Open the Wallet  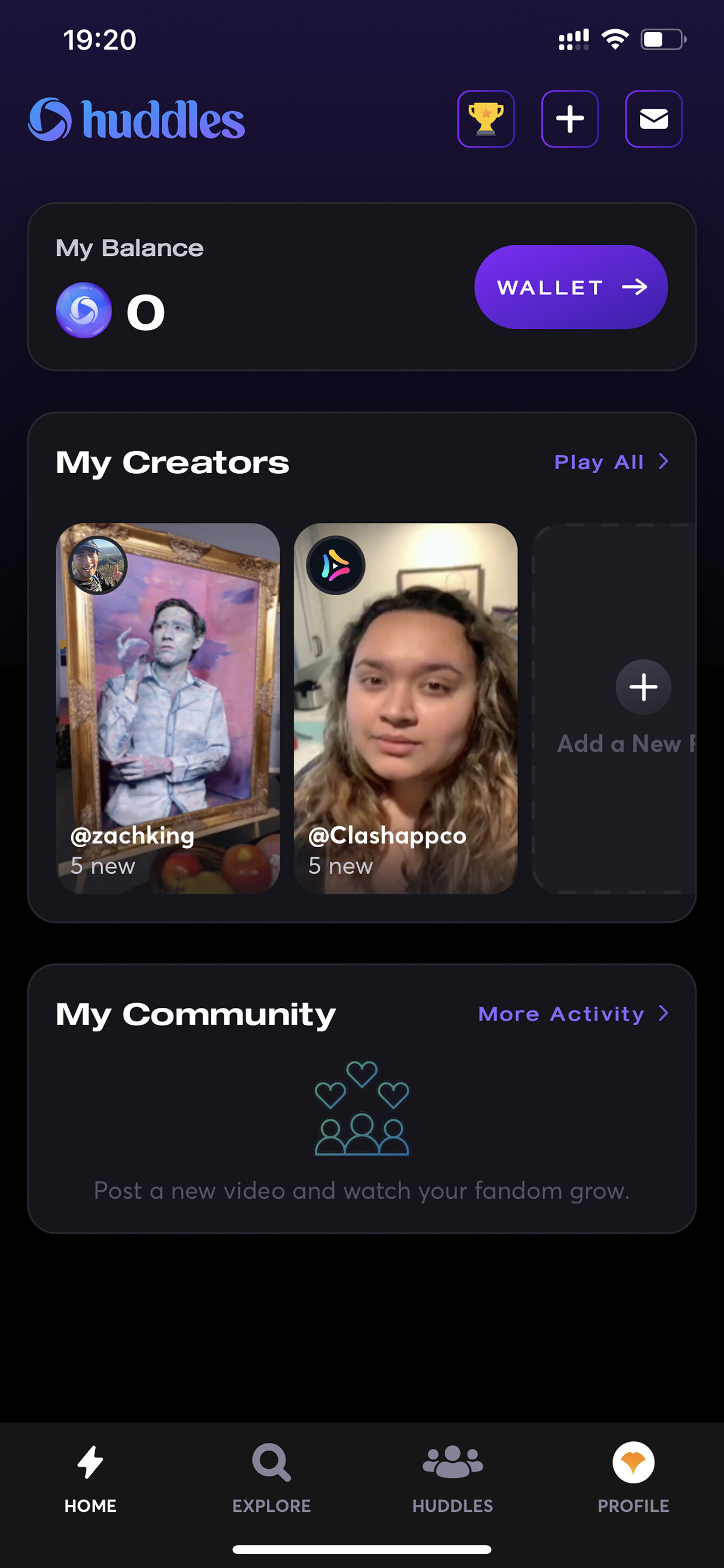570,287
